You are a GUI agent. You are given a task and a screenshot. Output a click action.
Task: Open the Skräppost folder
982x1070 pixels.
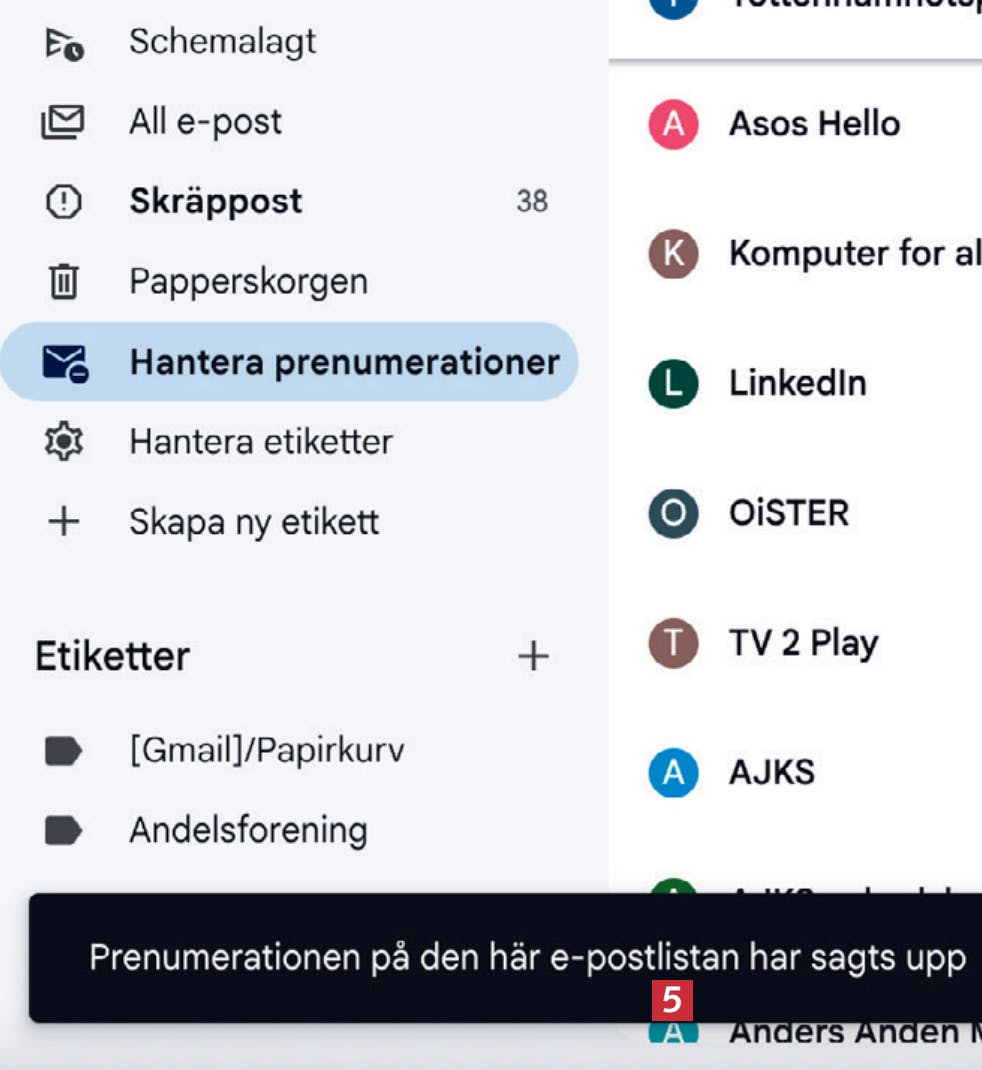[215, 202]
